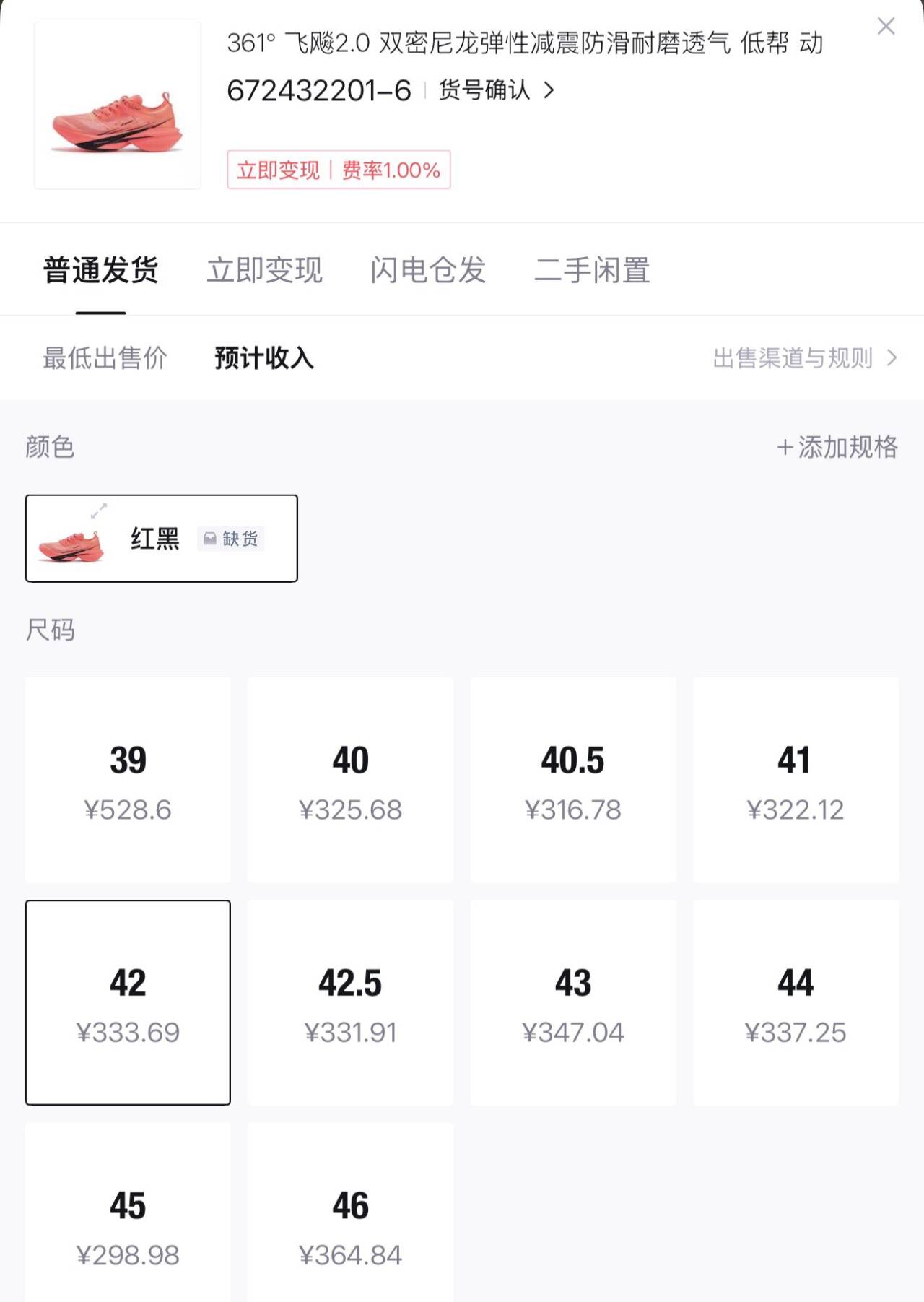Viewport: 924px width, 1302px height.
Task: Select the 普通发货 tab
Action: 101,270
